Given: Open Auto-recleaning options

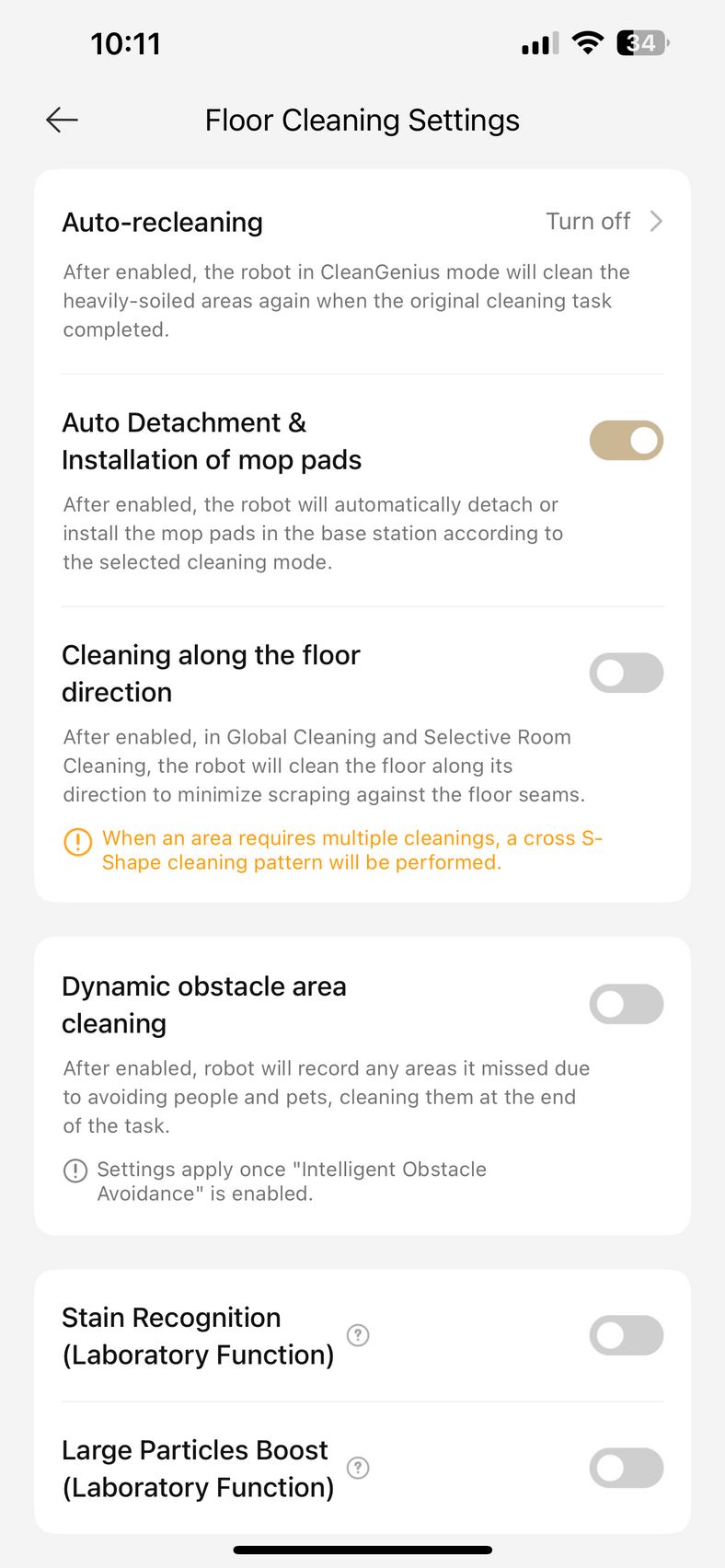Looking at the screenshot, I should tap(362, 222).
